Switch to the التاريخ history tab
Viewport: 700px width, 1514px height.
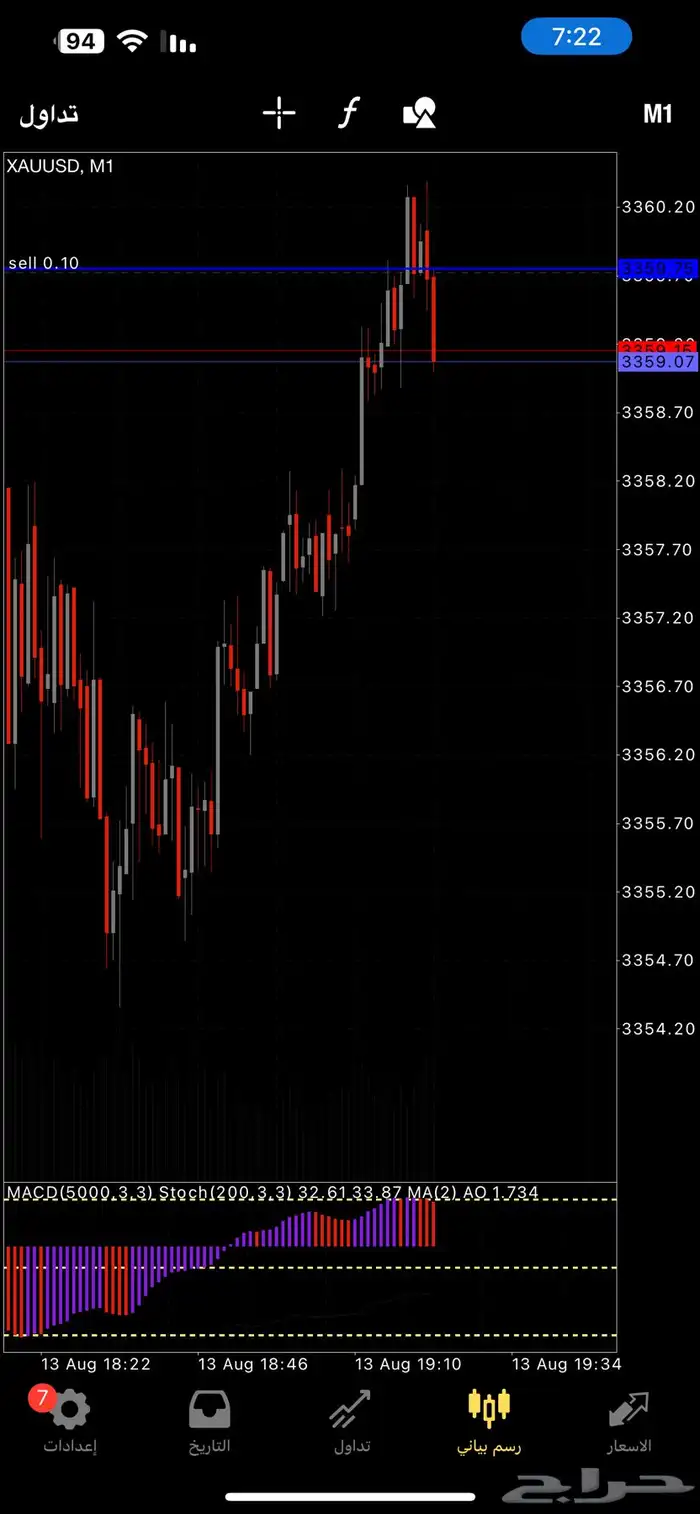coord(210,1422)
